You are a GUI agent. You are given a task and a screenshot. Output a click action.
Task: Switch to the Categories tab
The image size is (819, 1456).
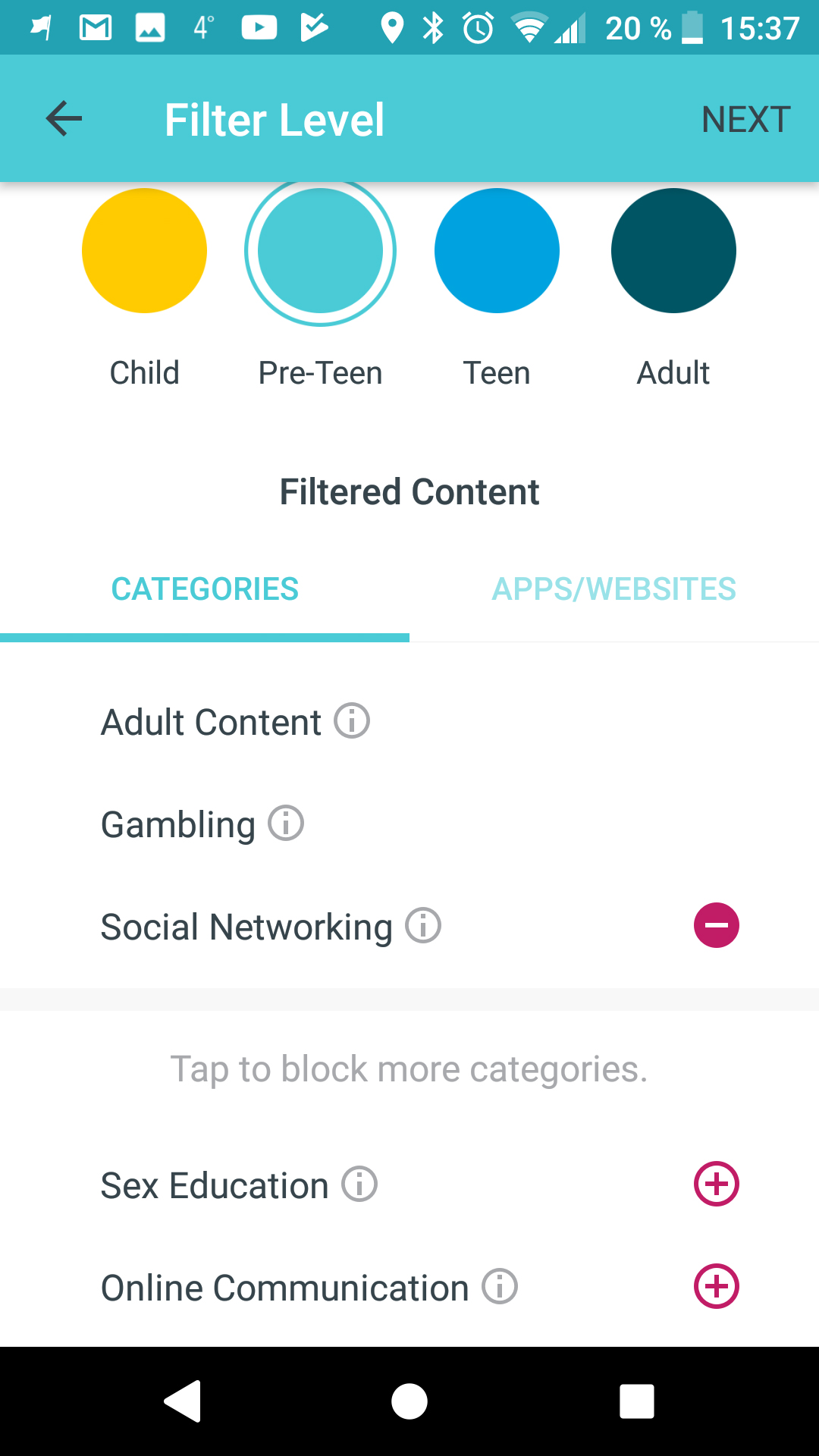[x=205, y=589]
